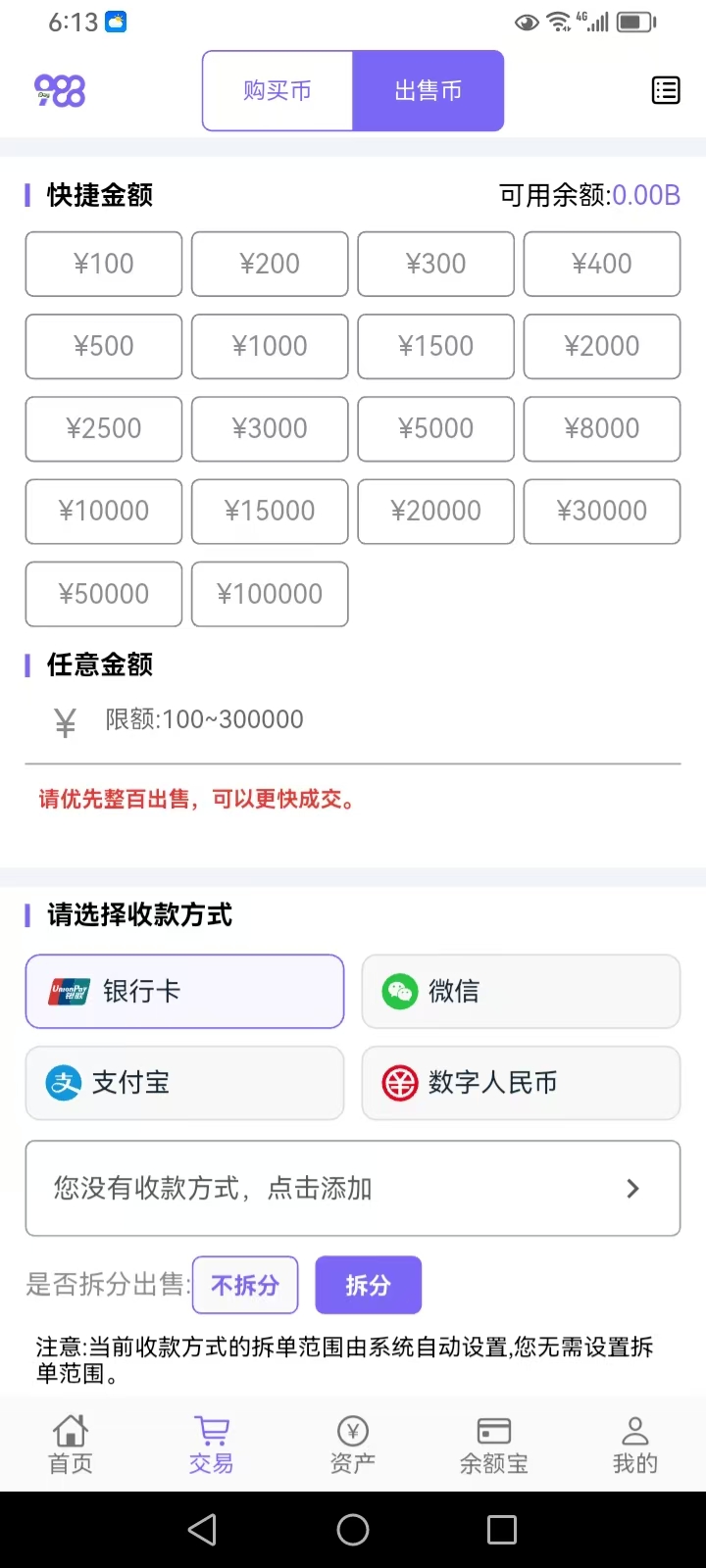Screen dimensions: 706x1568
Task: Select 银行卡 payment method
Action: (x=184, y=992)
